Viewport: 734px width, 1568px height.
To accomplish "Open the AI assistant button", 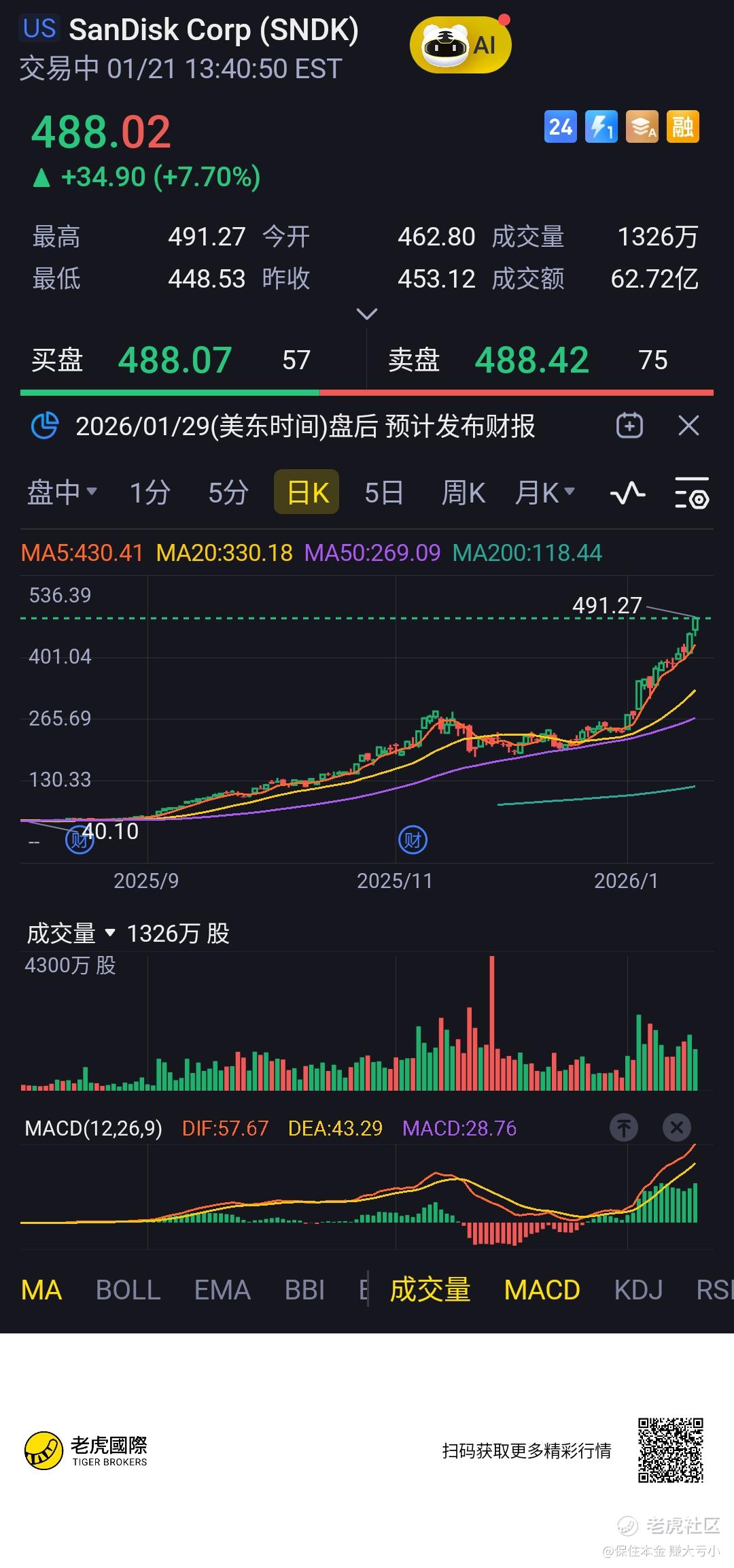I will [460, 46].
